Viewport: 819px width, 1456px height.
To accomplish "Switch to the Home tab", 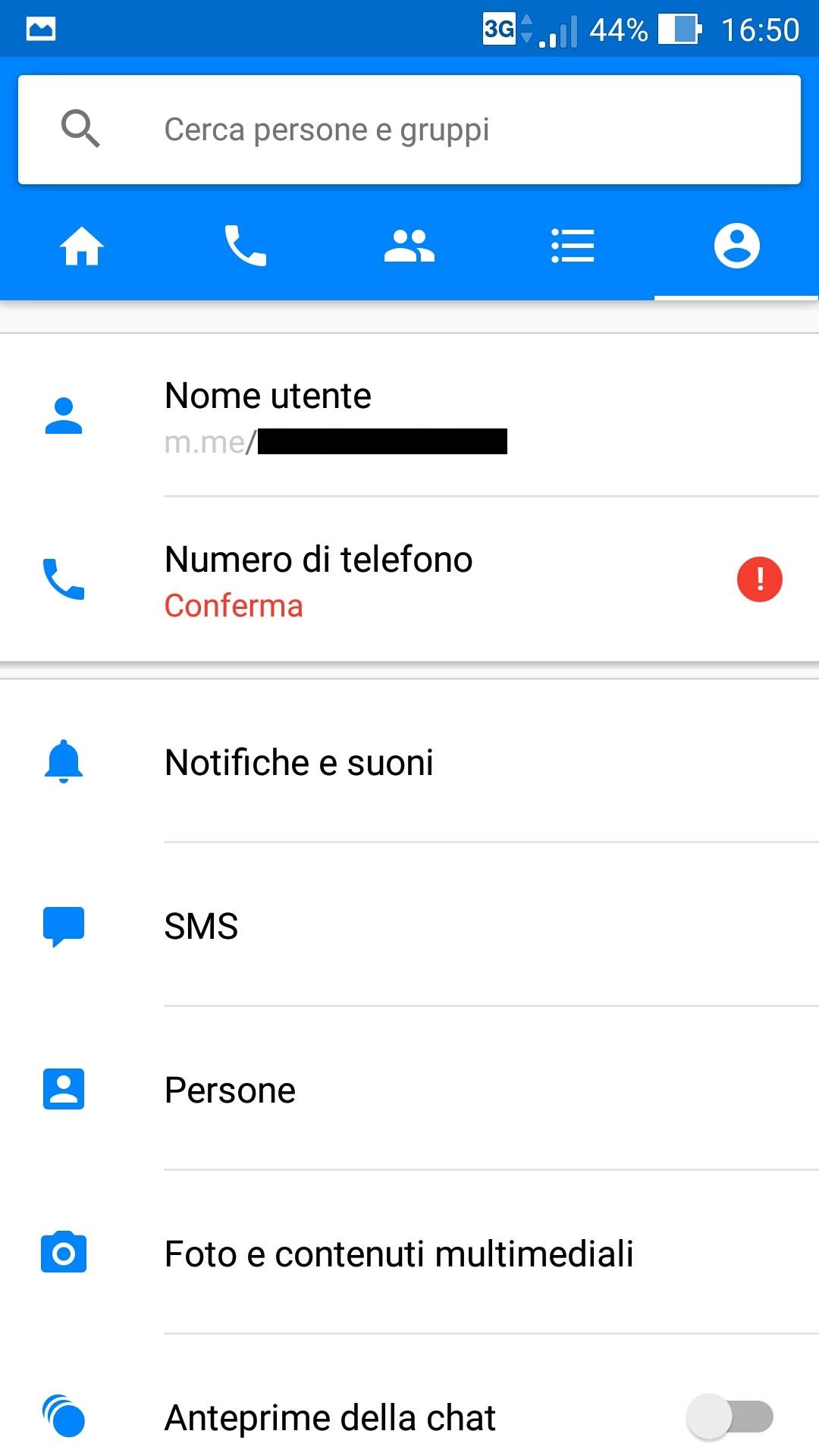I will [82, 246].
